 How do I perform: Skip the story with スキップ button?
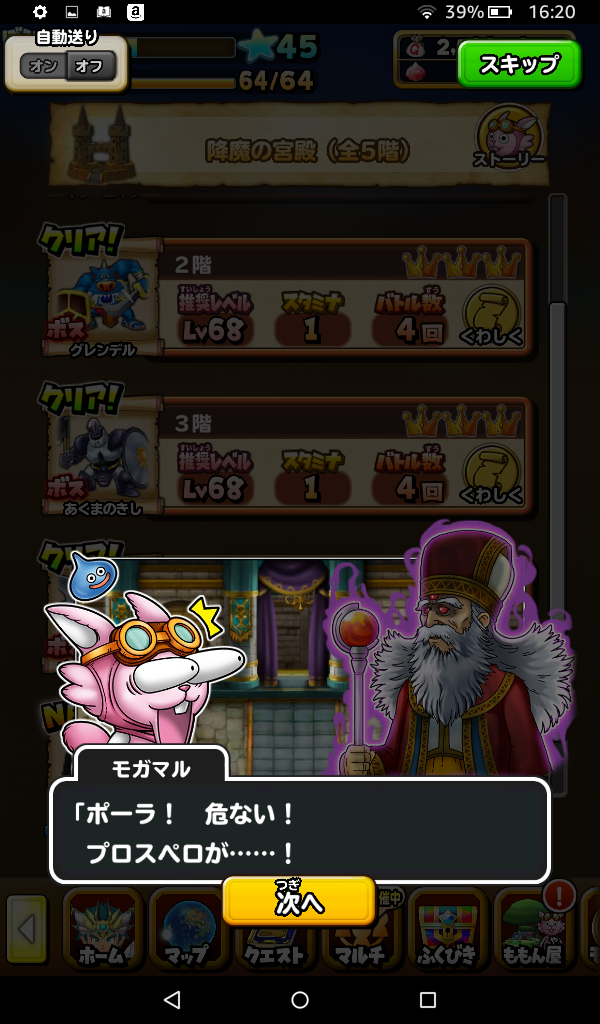518,65
